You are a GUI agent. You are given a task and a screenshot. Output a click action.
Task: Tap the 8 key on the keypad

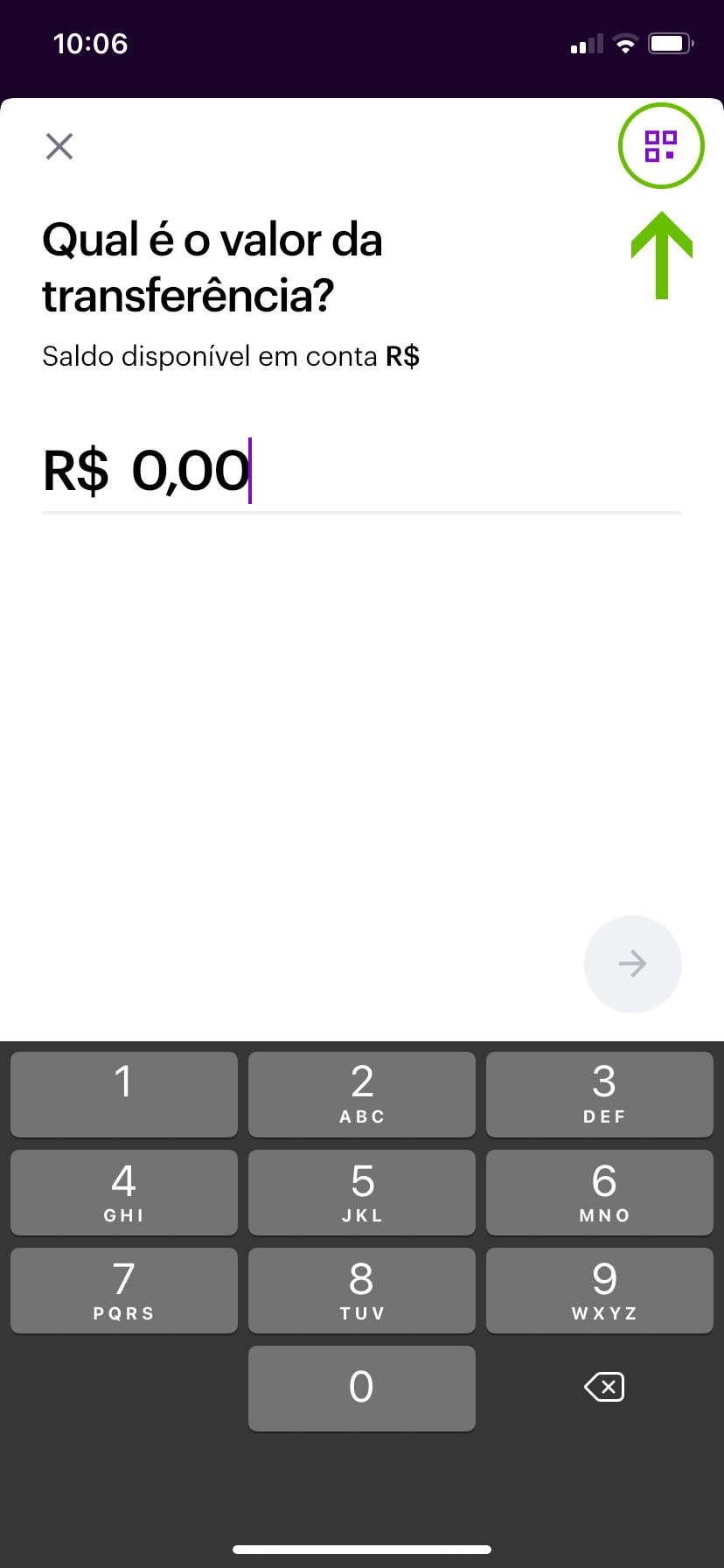click(362, 1290)
